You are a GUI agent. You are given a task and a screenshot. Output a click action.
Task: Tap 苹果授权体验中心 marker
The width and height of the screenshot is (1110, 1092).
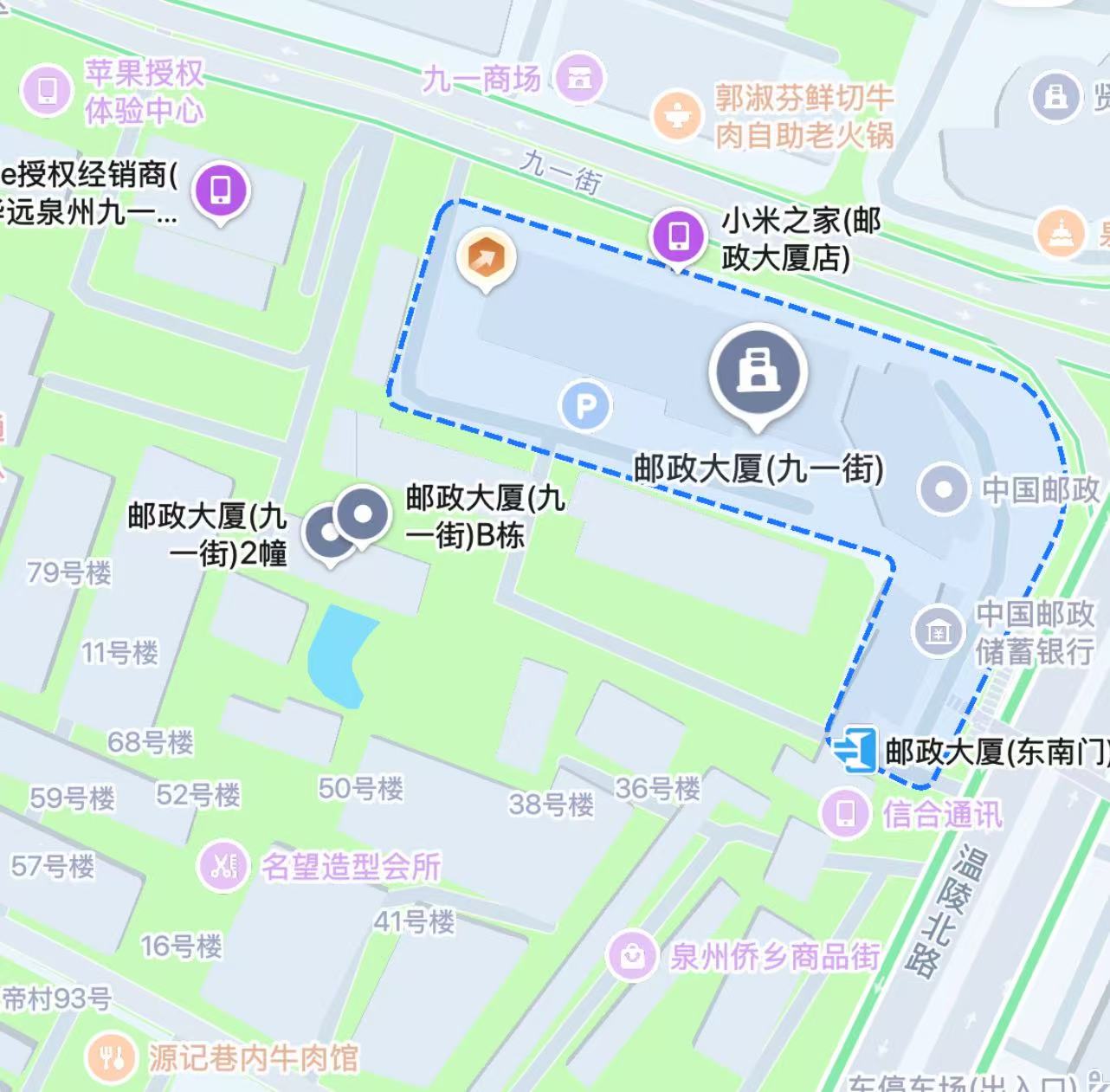pos(47,90)
